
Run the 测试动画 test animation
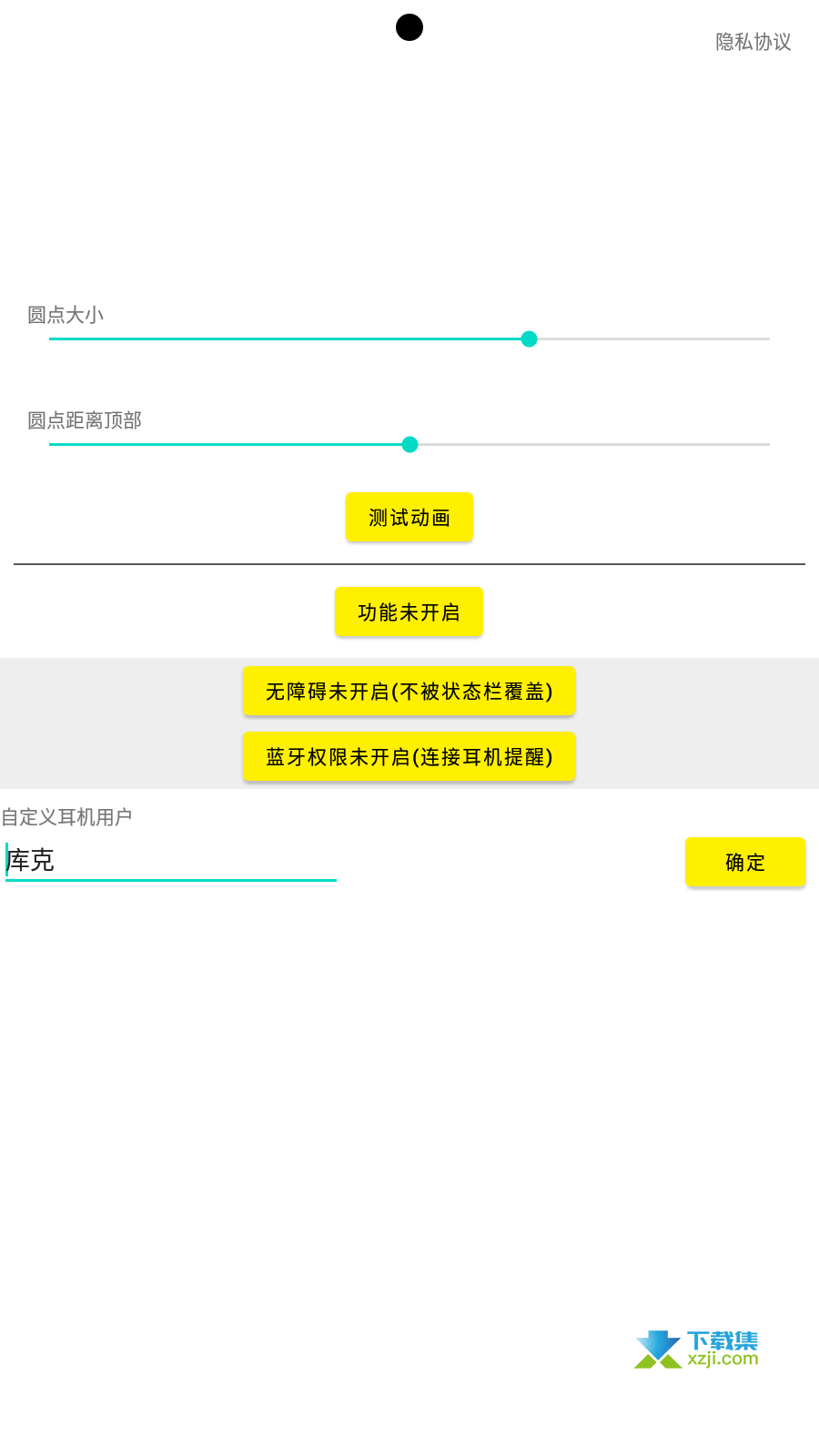(409, 517)
